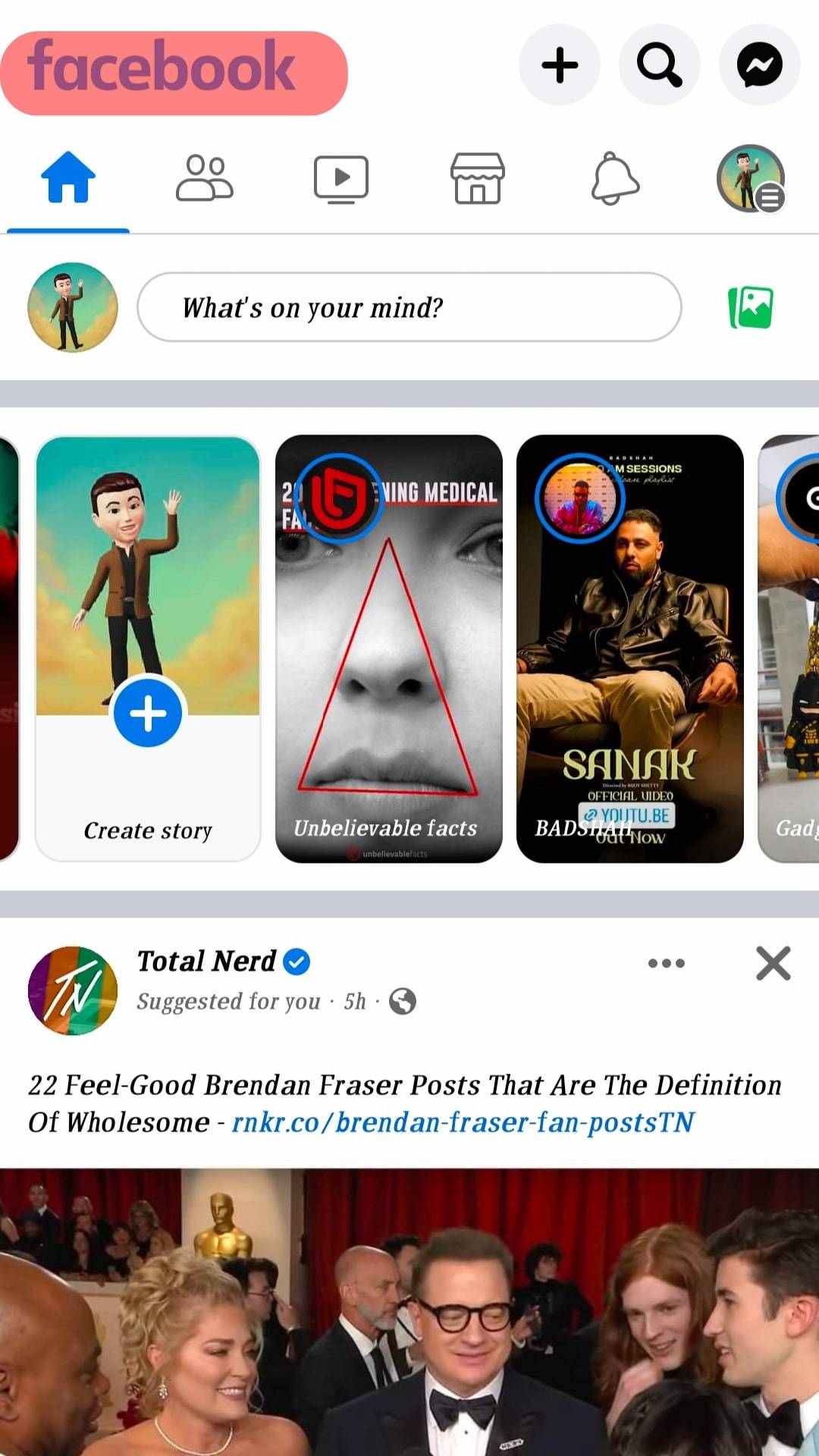View the Unbelievable facts story

388,649
